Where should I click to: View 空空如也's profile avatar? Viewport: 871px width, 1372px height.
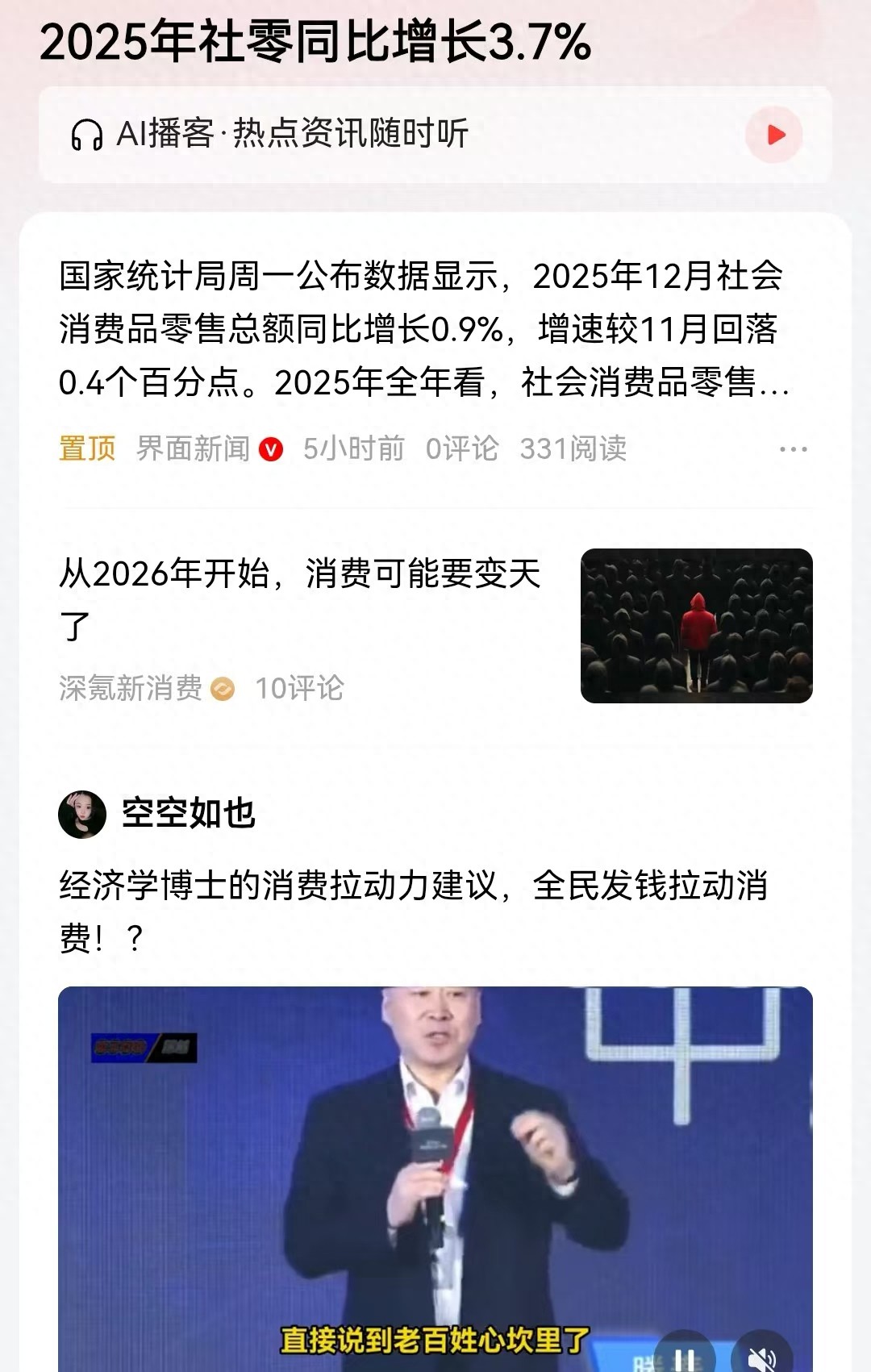[x=82, y=814]
